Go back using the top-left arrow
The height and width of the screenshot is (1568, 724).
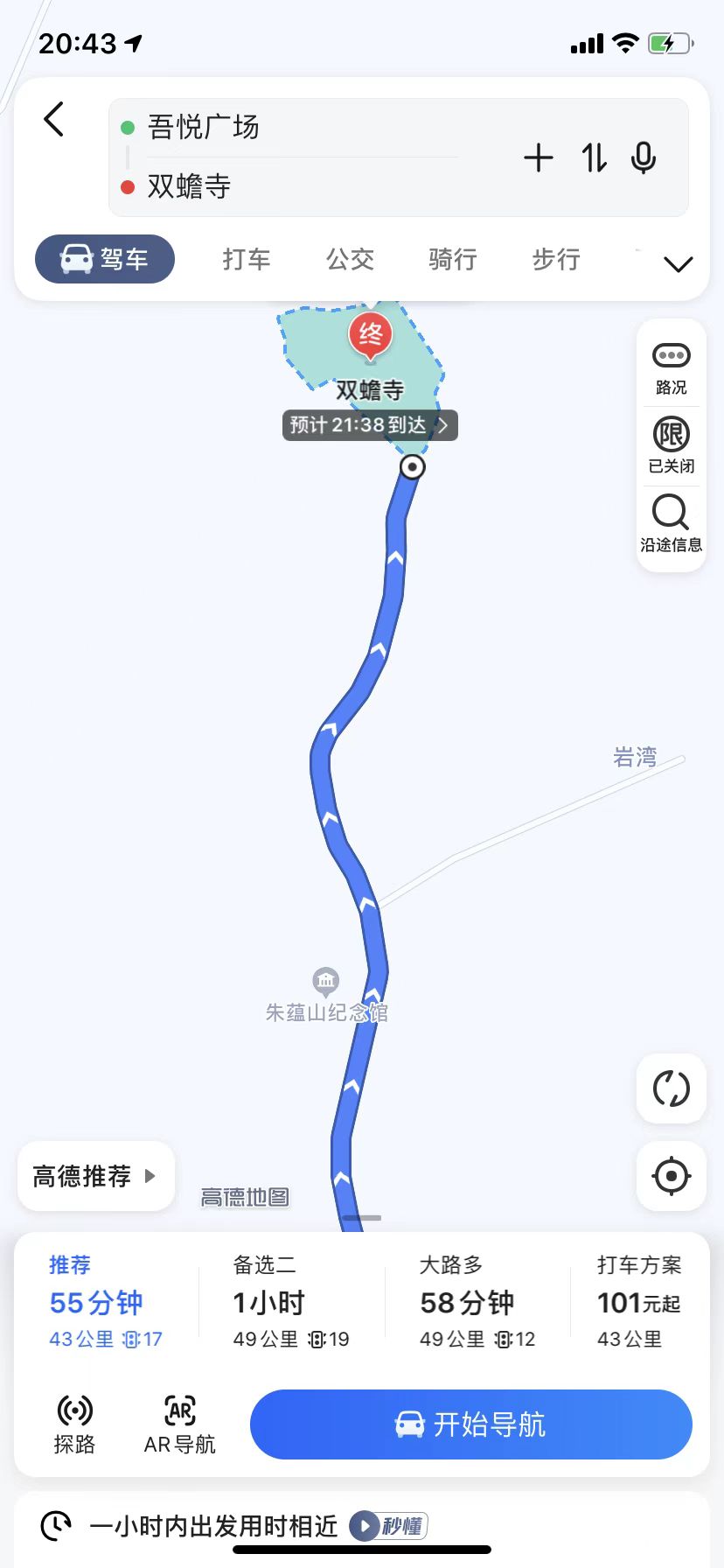coord(54,120)
